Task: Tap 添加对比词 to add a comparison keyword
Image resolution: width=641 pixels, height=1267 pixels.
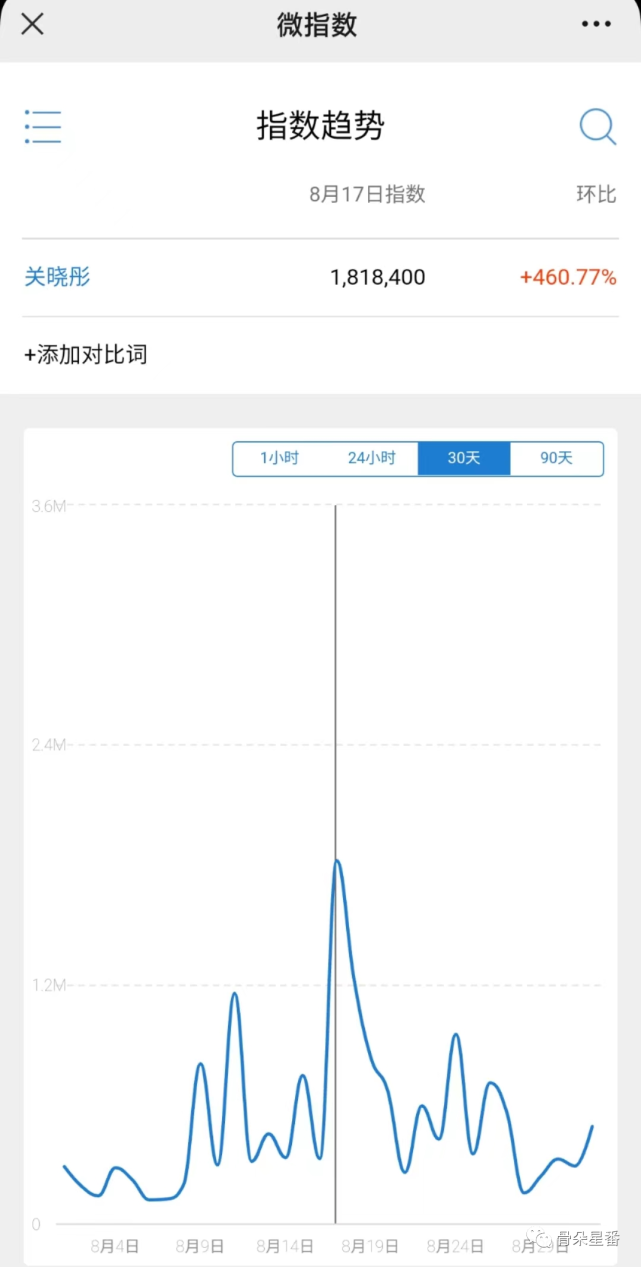Action: (x=86, y=355)
